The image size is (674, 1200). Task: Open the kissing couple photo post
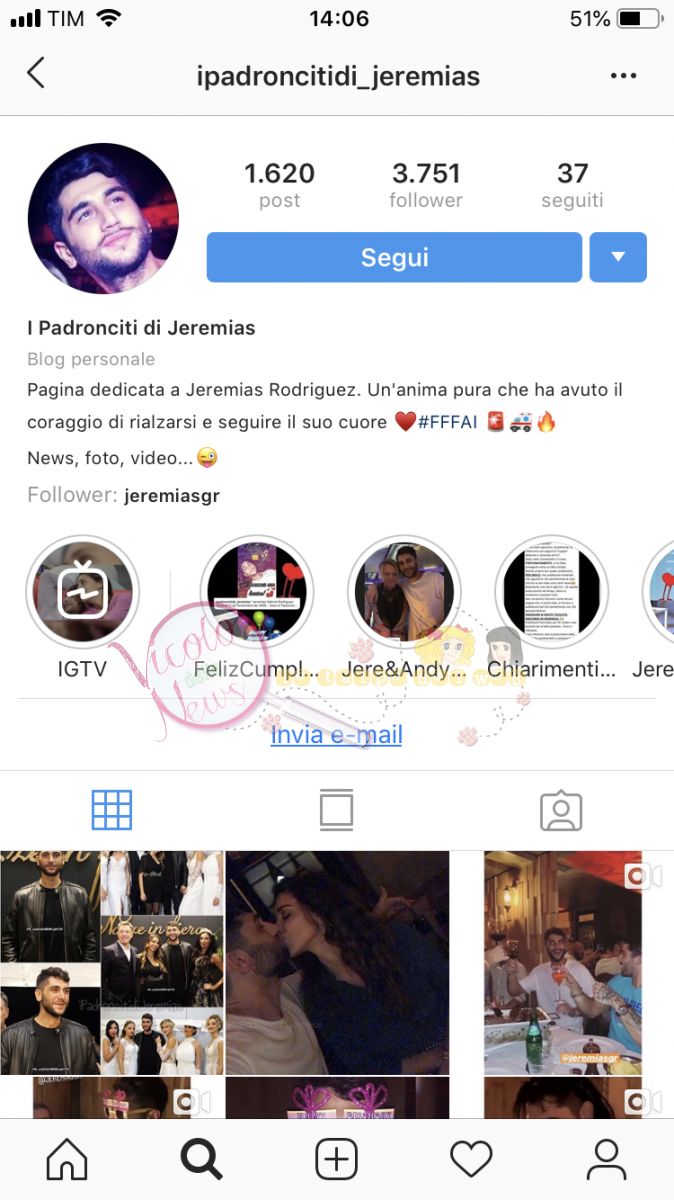337,962
